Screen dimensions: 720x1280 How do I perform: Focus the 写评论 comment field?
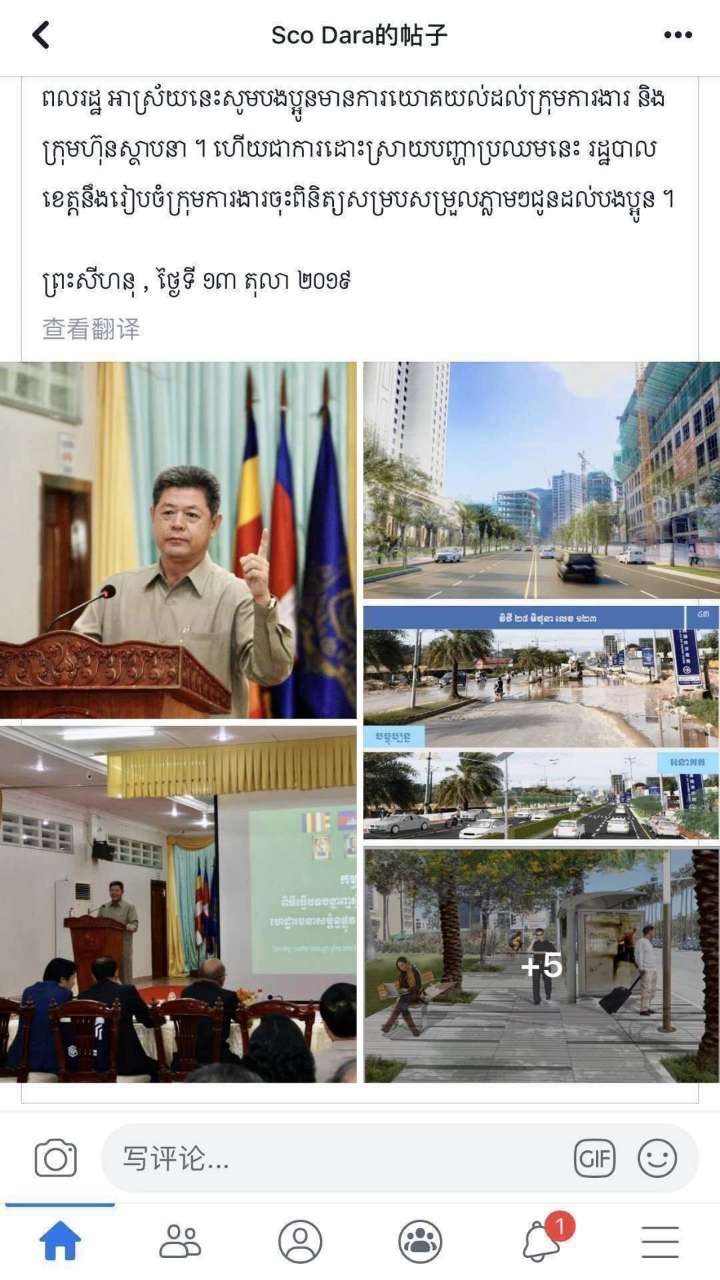click(330, 1158)
